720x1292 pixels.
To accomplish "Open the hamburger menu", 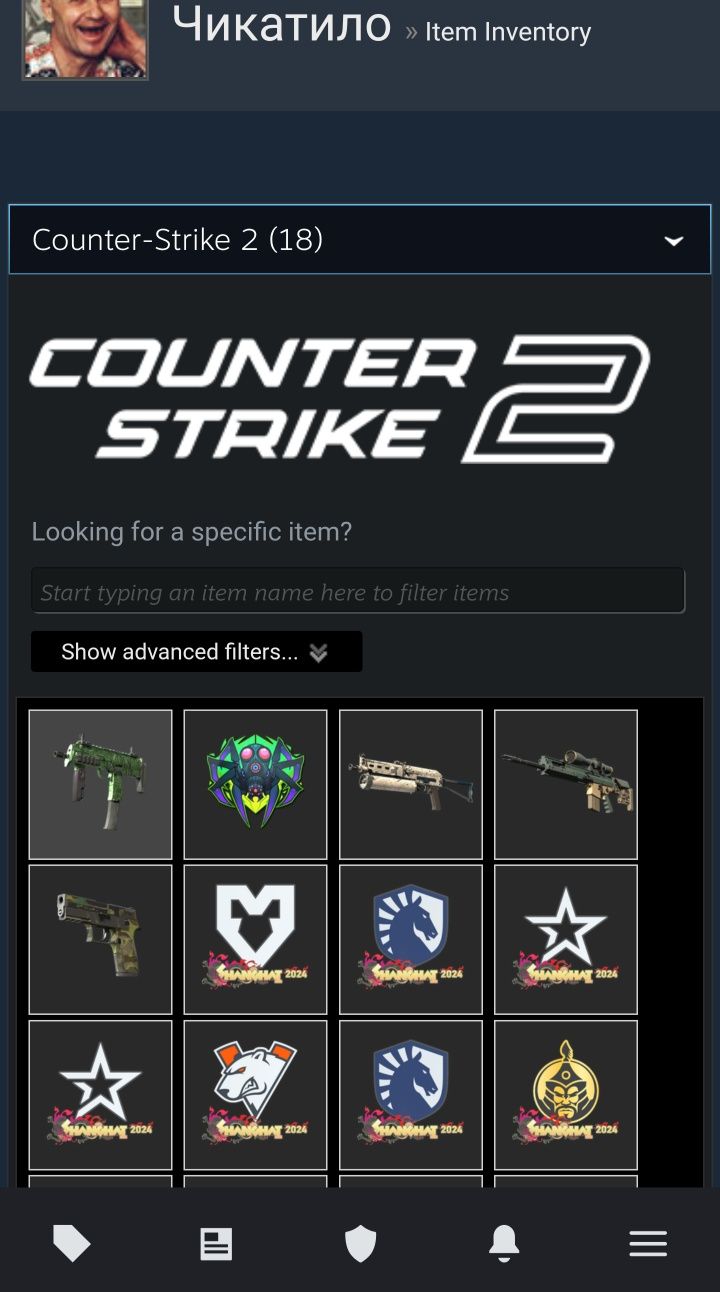I will tap(648, 1244).
